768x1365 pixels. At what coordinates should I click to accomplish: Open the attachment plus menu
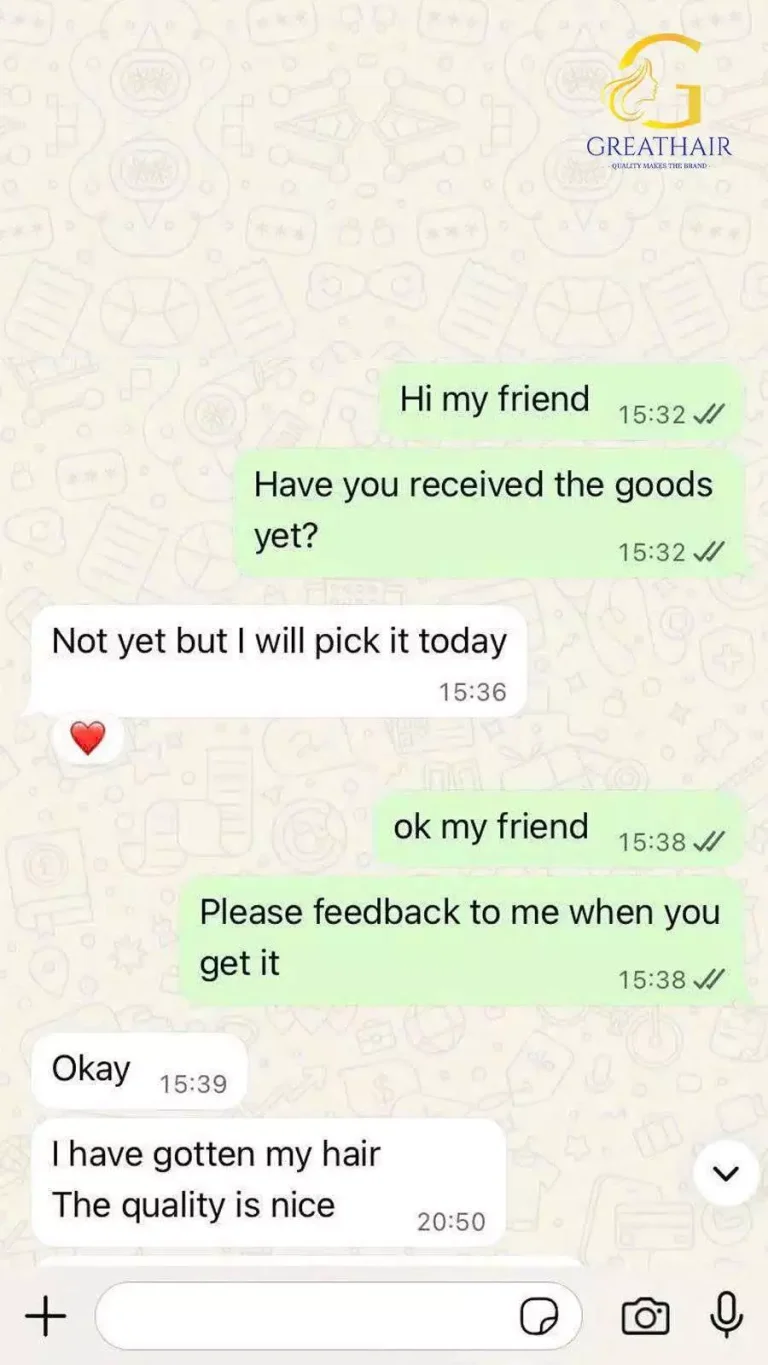click(x=45, y=1316)
